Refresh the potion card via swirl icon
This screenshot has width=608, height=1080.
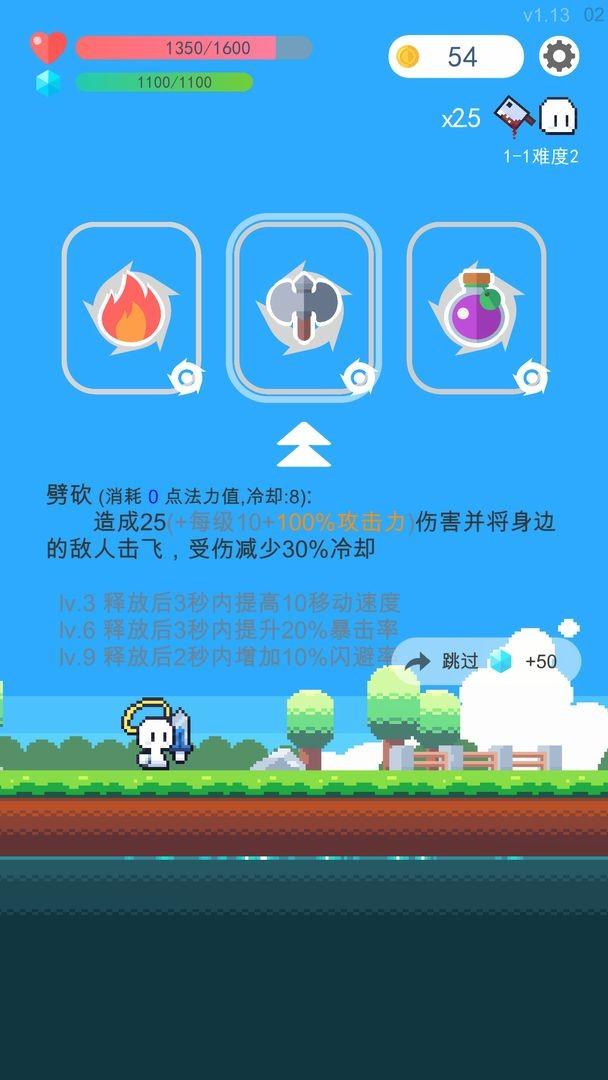click(530, 378)
